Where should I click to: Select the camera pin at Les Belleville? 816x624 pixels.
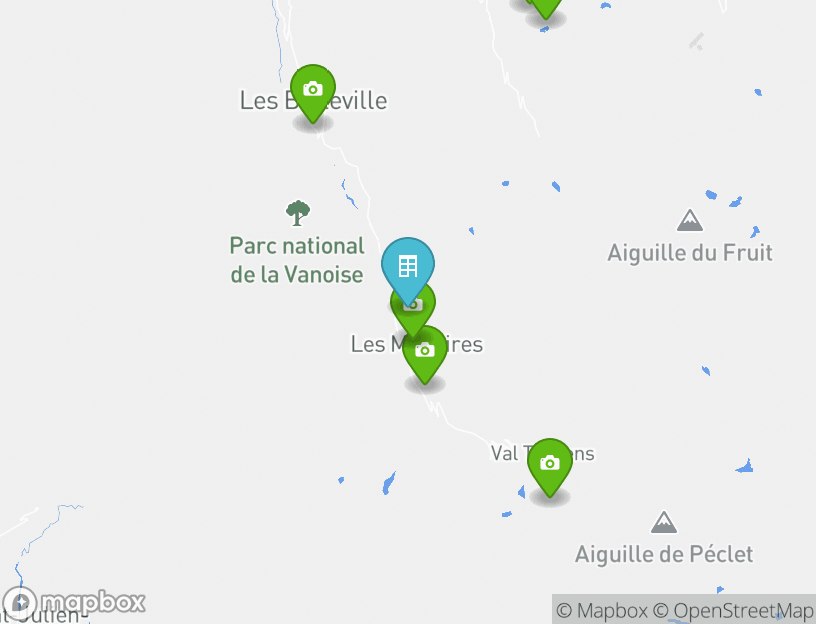(313, 89)
